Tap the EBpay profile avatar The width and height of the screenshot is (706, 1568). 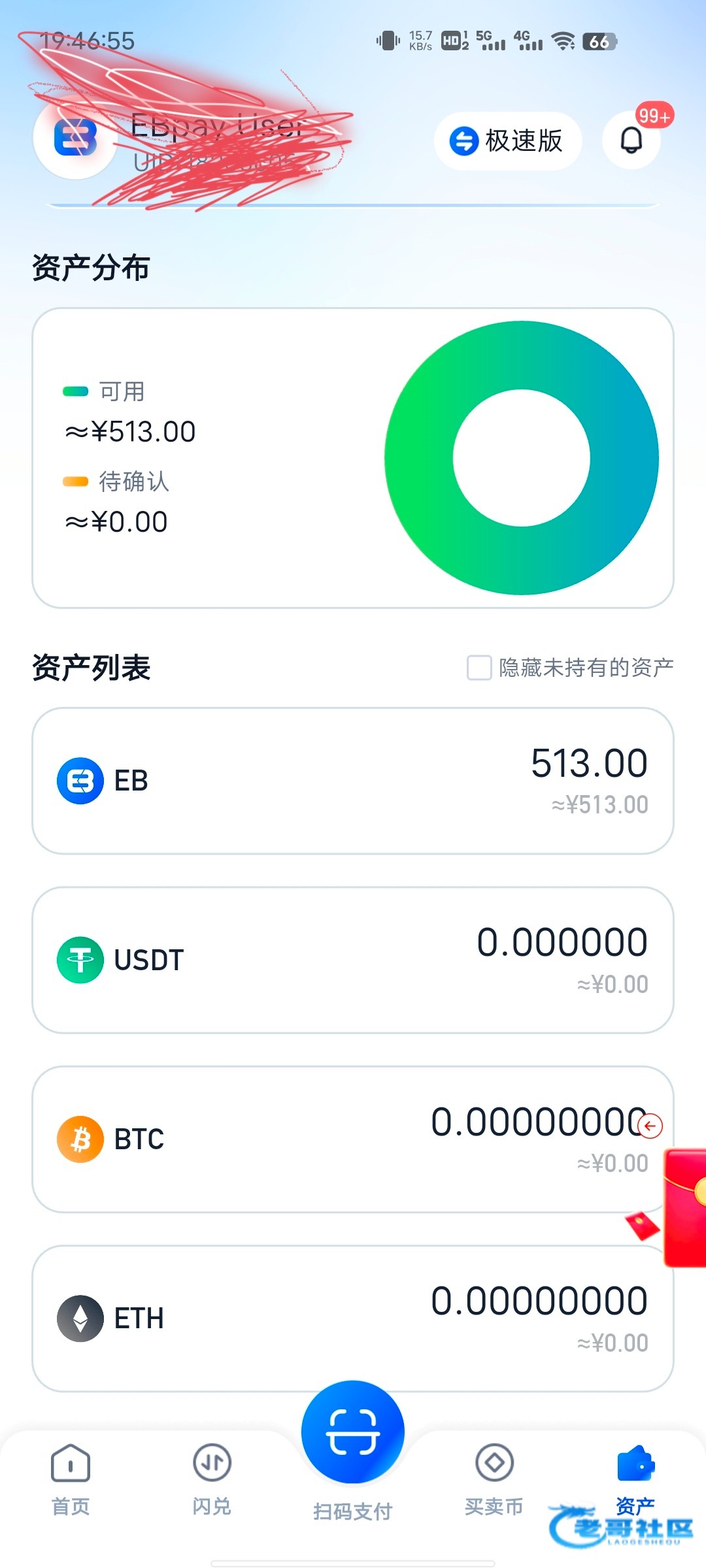(75, 139)
